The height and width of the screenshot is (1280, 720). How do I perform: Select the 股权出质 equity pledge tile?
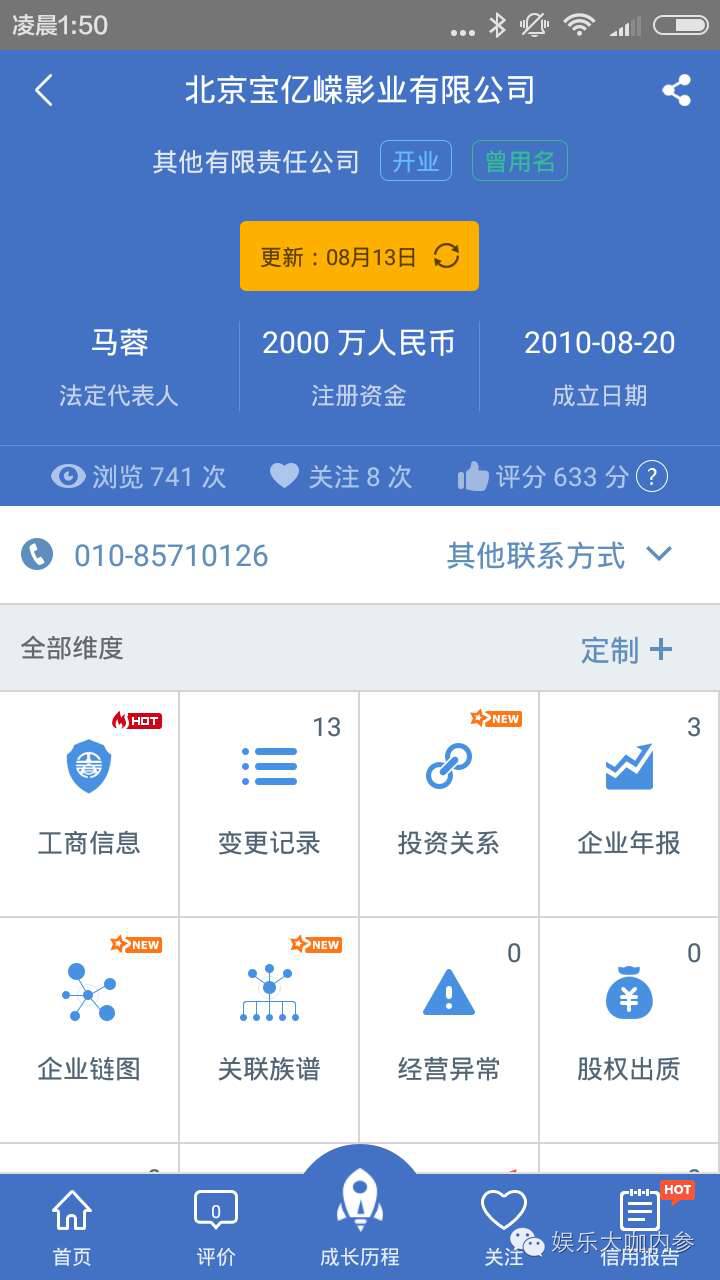click(x=629, y=1029)
